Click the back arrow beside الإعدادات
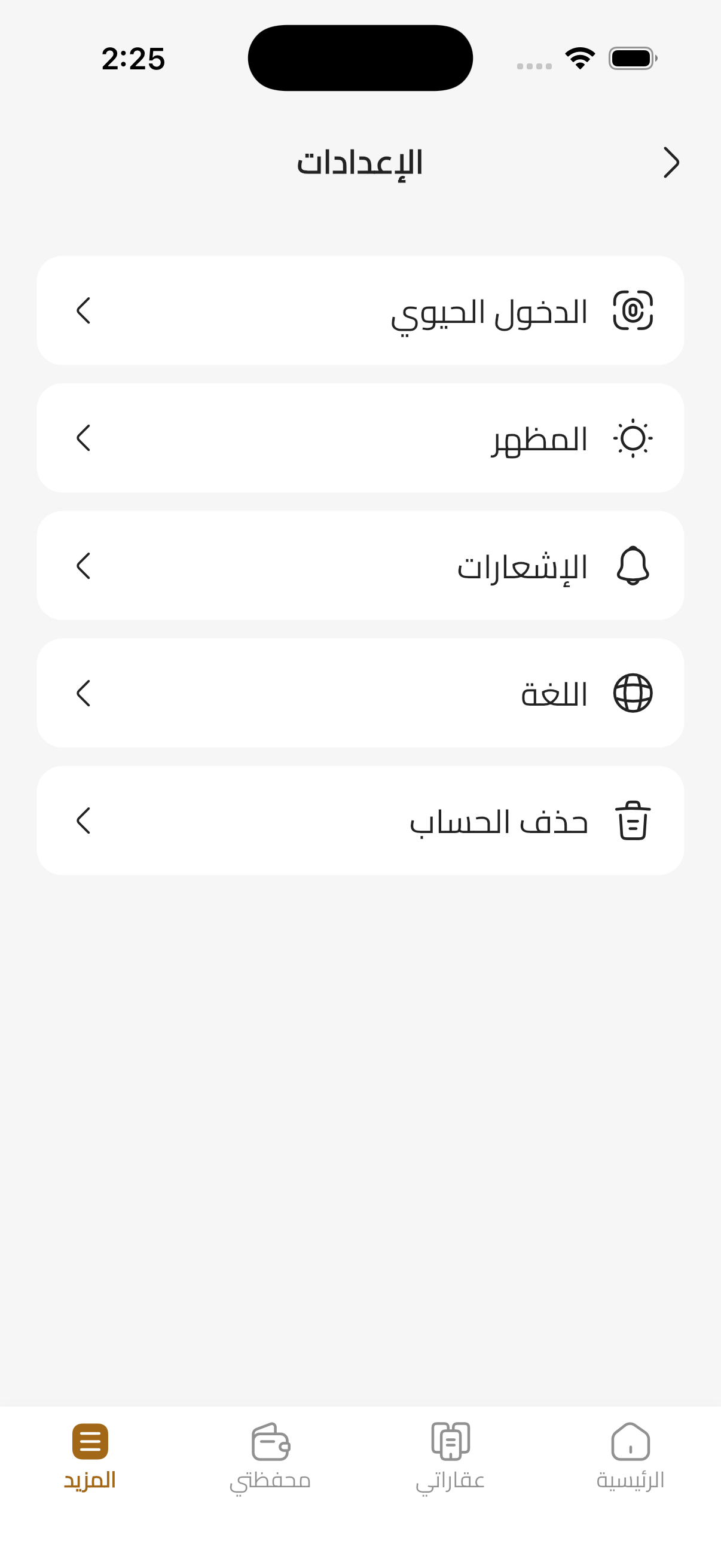 point(672,163)
